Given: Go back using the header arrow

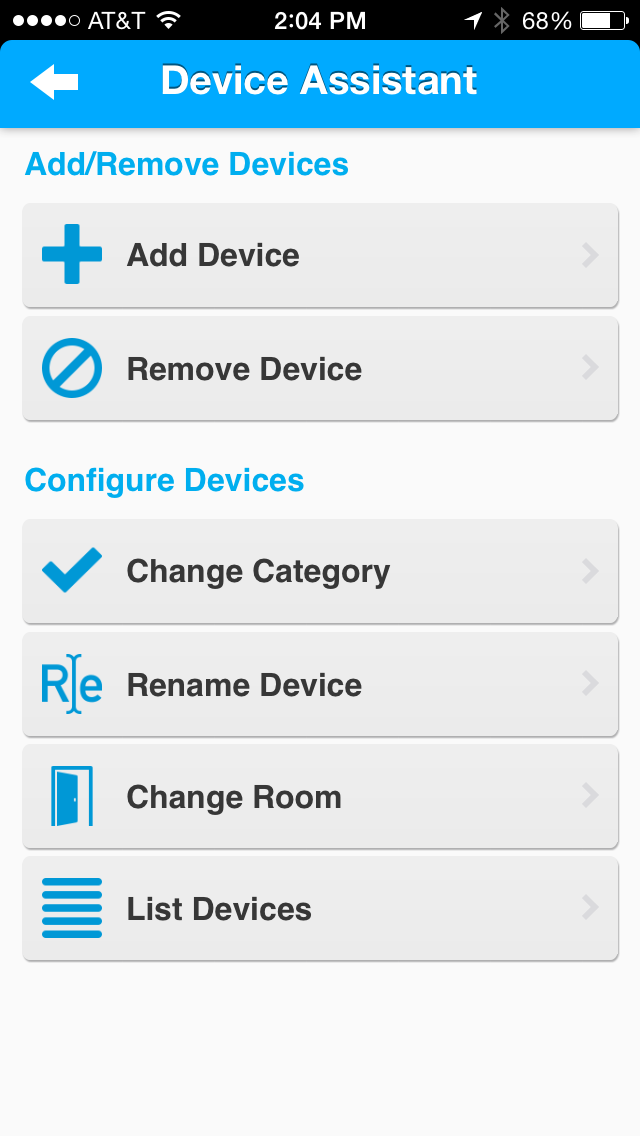Looking at the screenshot, I should point(54,82).
